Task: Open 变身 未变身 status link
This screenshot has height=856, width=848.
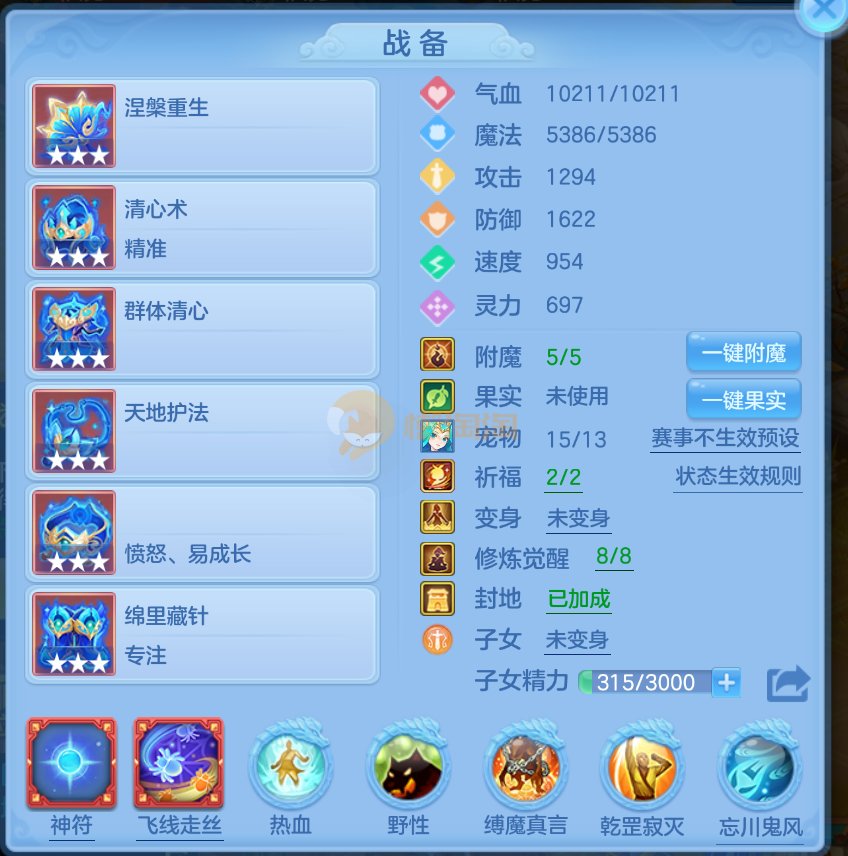Action: (x=578, y=519)
